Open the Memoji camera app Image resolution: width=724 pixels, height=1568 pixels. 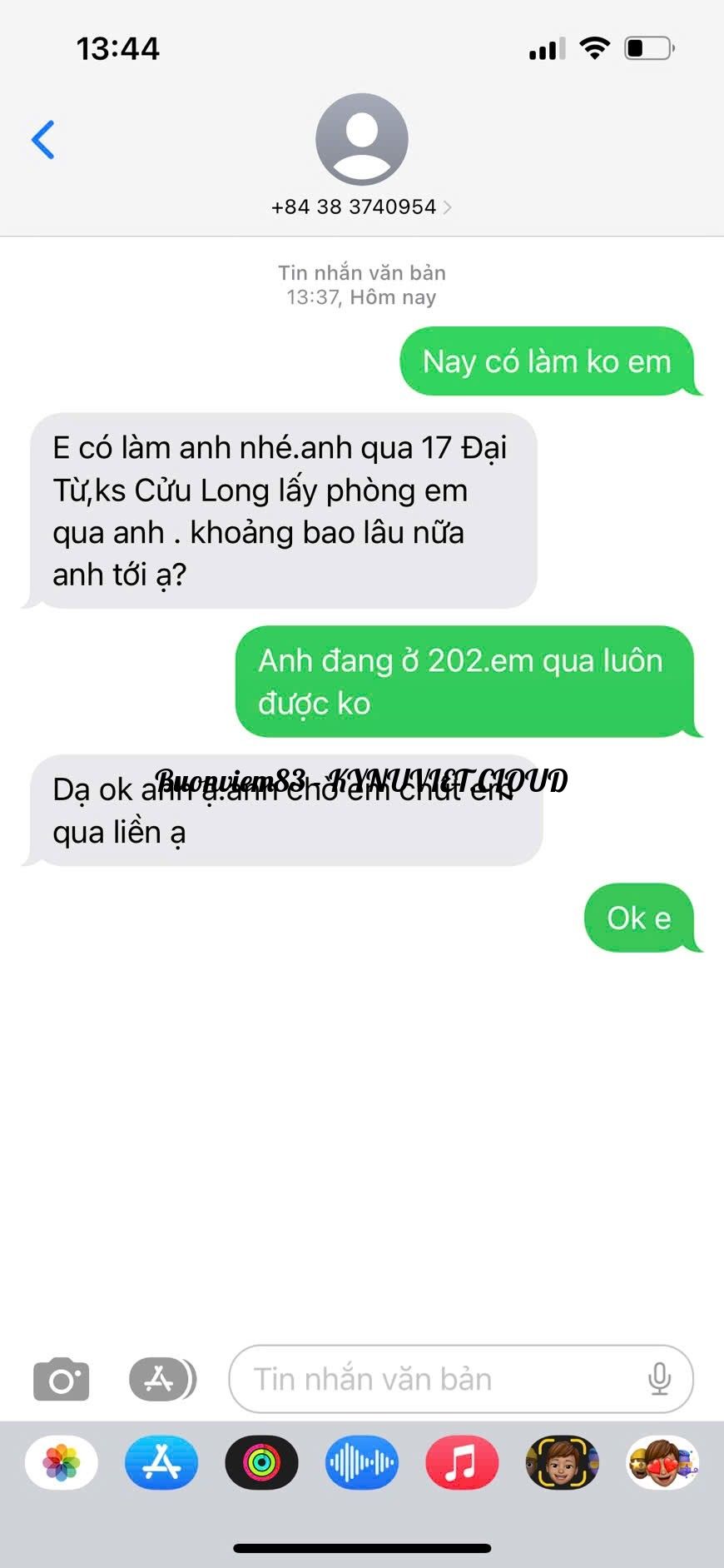coord(562,1462)
